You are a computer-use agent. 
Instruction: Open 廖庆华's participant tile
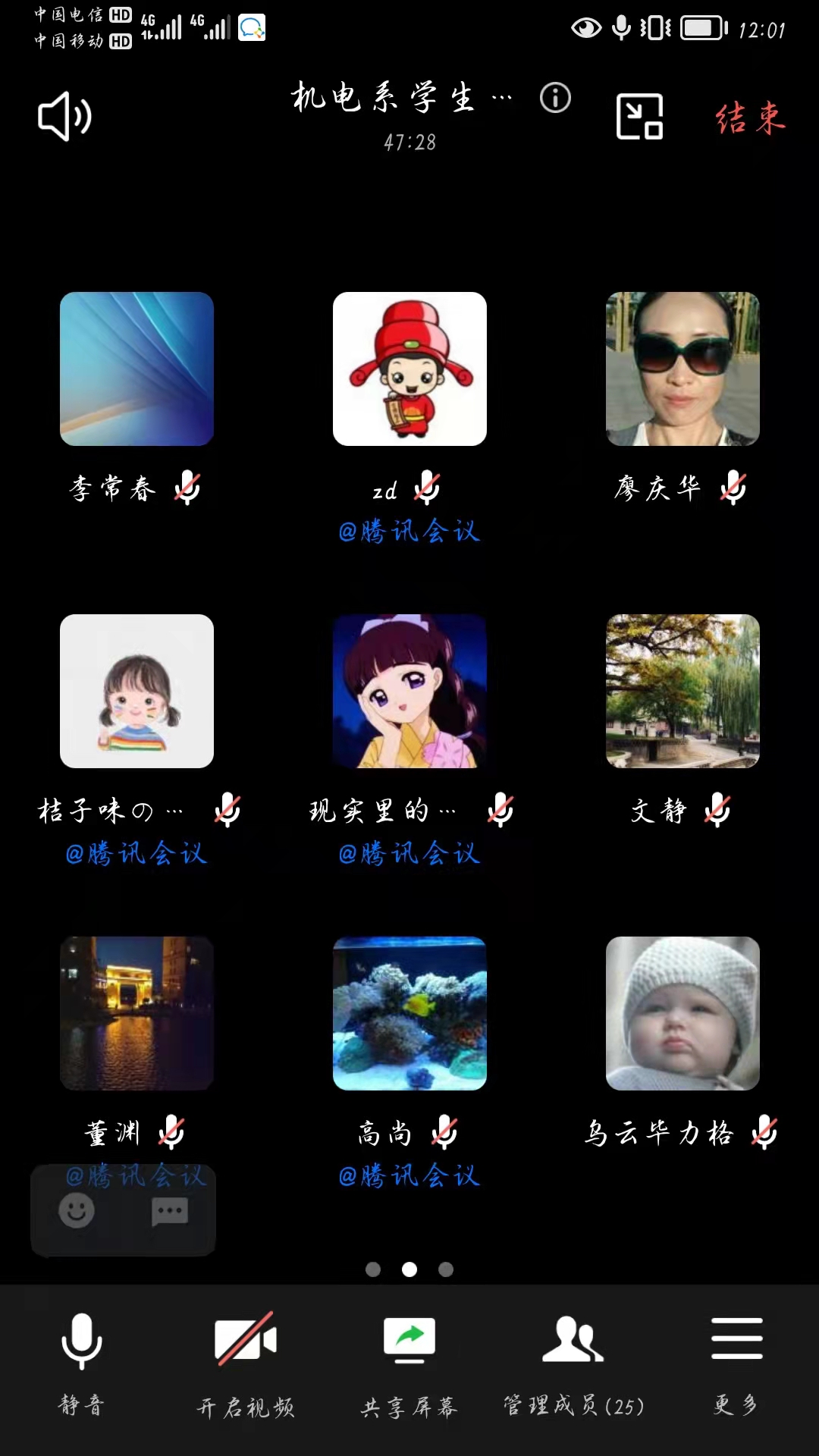pos(682,369)
